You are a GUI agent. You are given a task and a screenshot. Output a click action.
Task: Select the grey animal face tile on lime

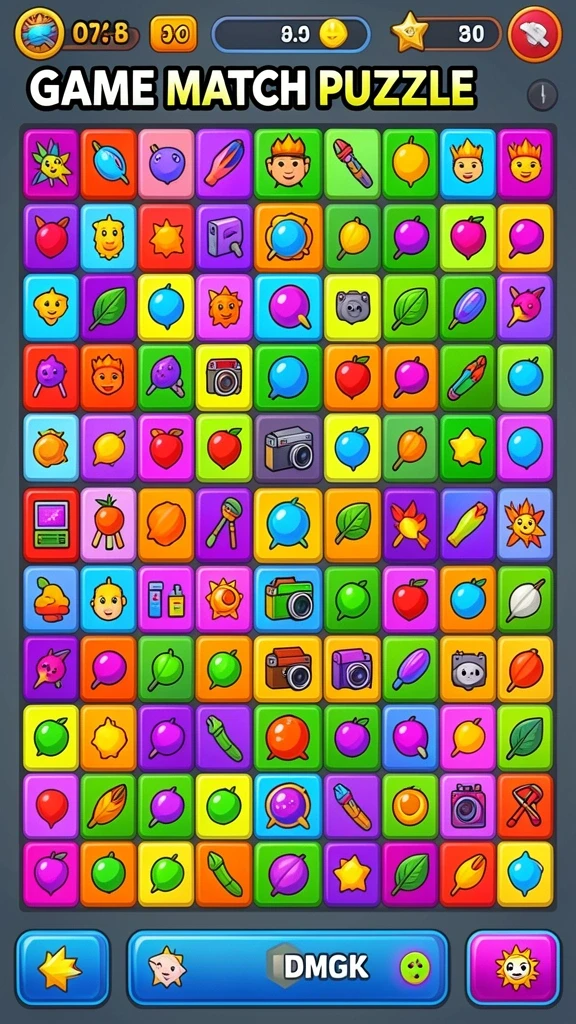[352, 308]
